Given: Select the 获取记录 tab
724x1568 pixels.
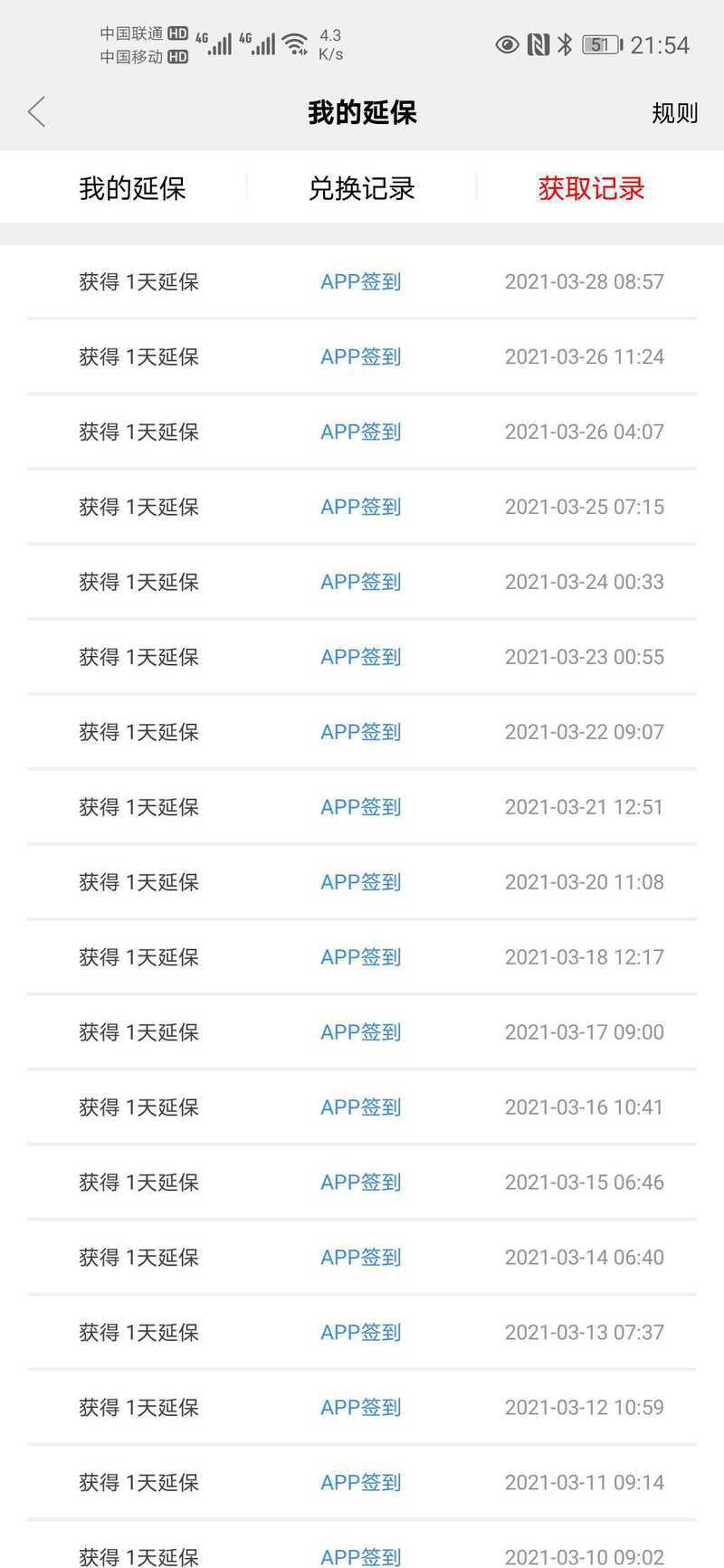Looking at the screenshot, I should click(x=591, y=188).
